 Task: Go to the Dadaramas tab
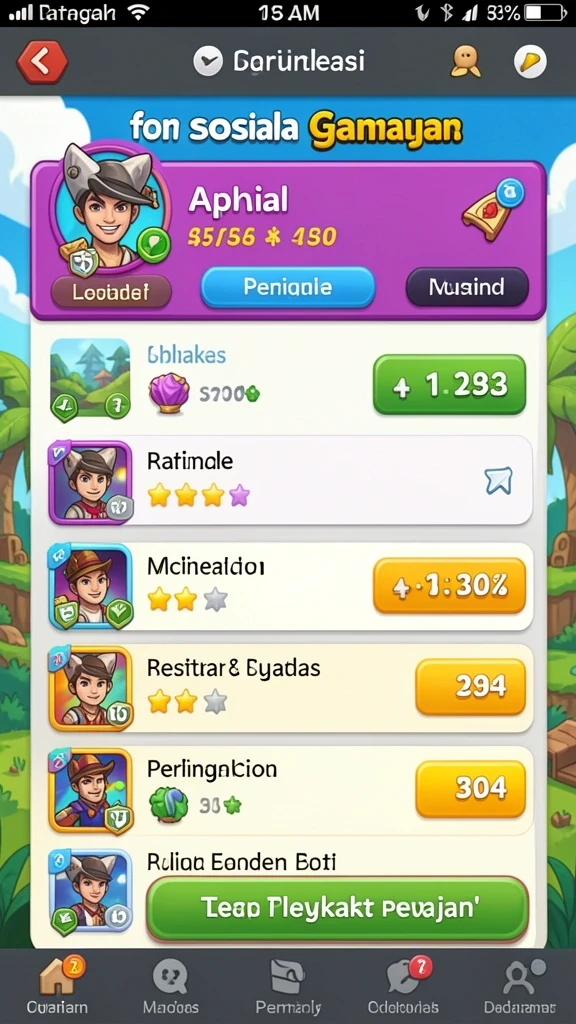click(520, 985)
